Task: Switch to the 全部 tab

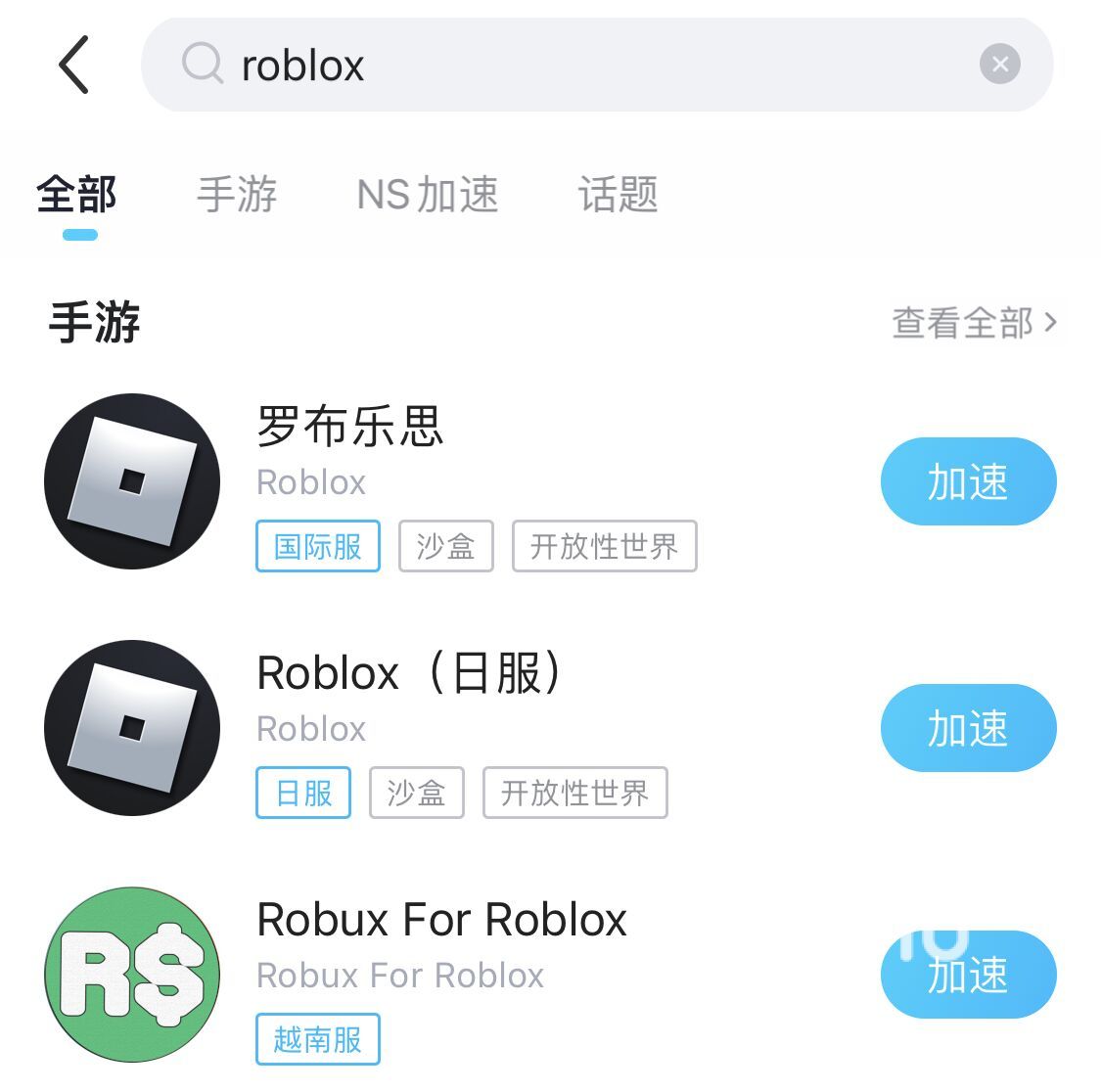Action: (77, 195)
